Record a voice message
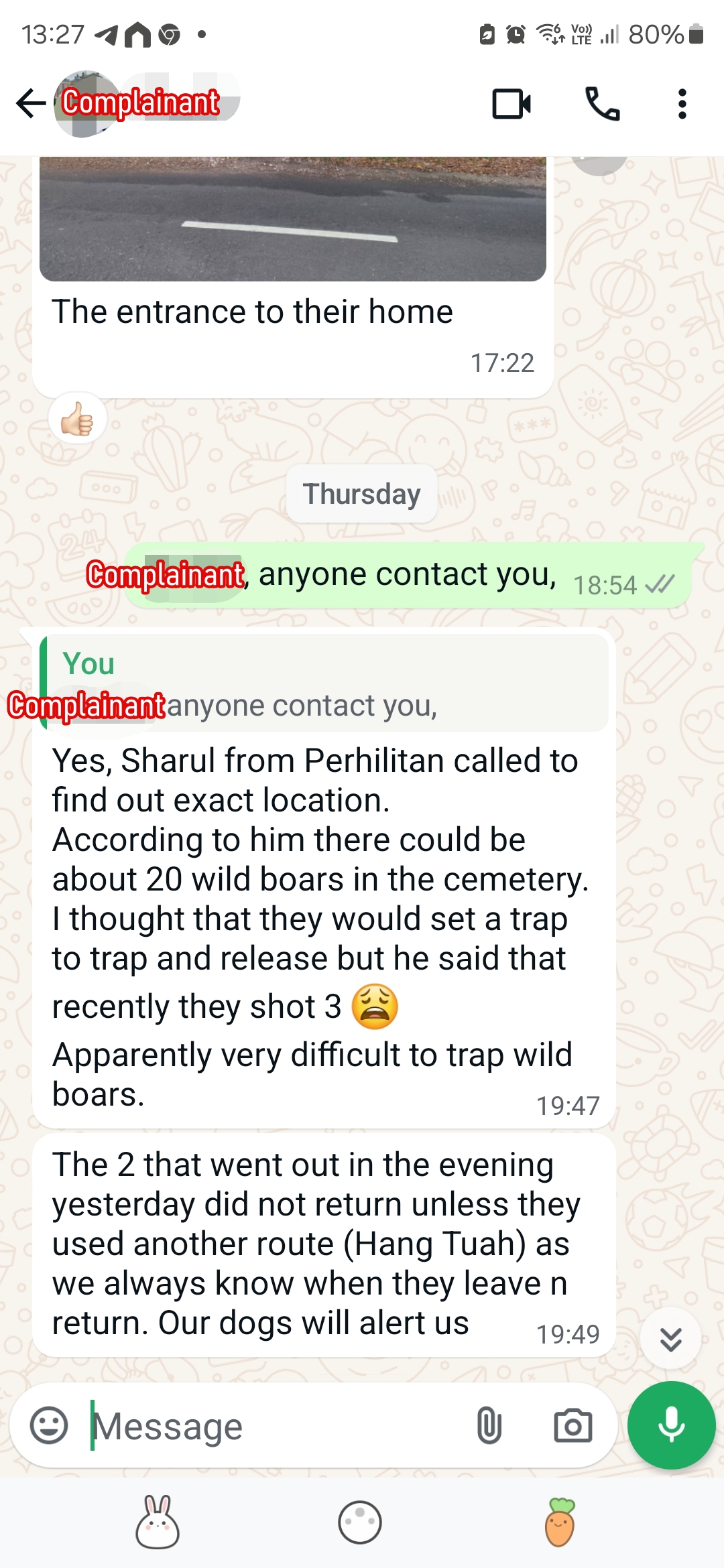The height and width of the screenshot is (1568, 724). [671, 1425]
